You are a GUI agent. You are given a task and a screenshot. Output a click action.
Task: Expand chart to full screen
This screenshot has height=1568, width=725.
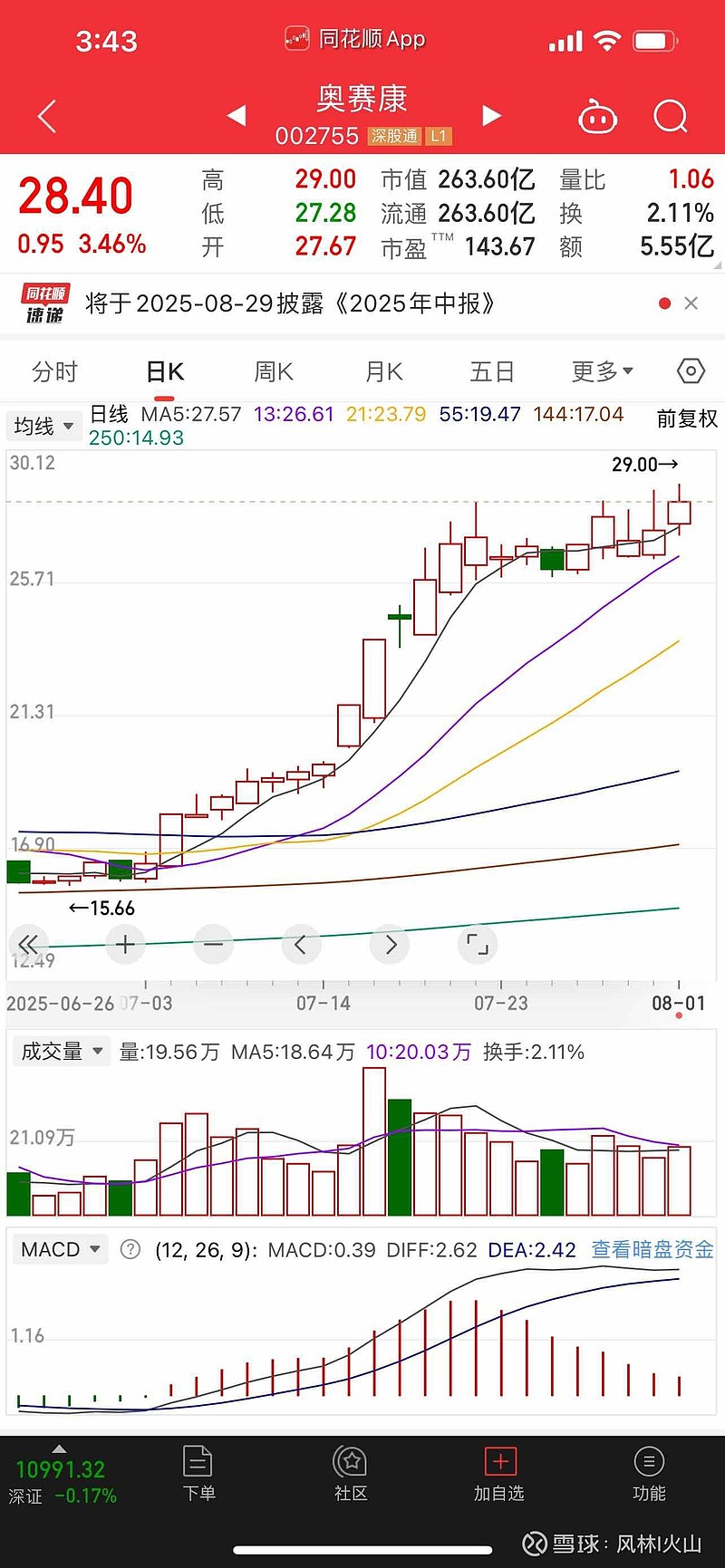(478, 945)
